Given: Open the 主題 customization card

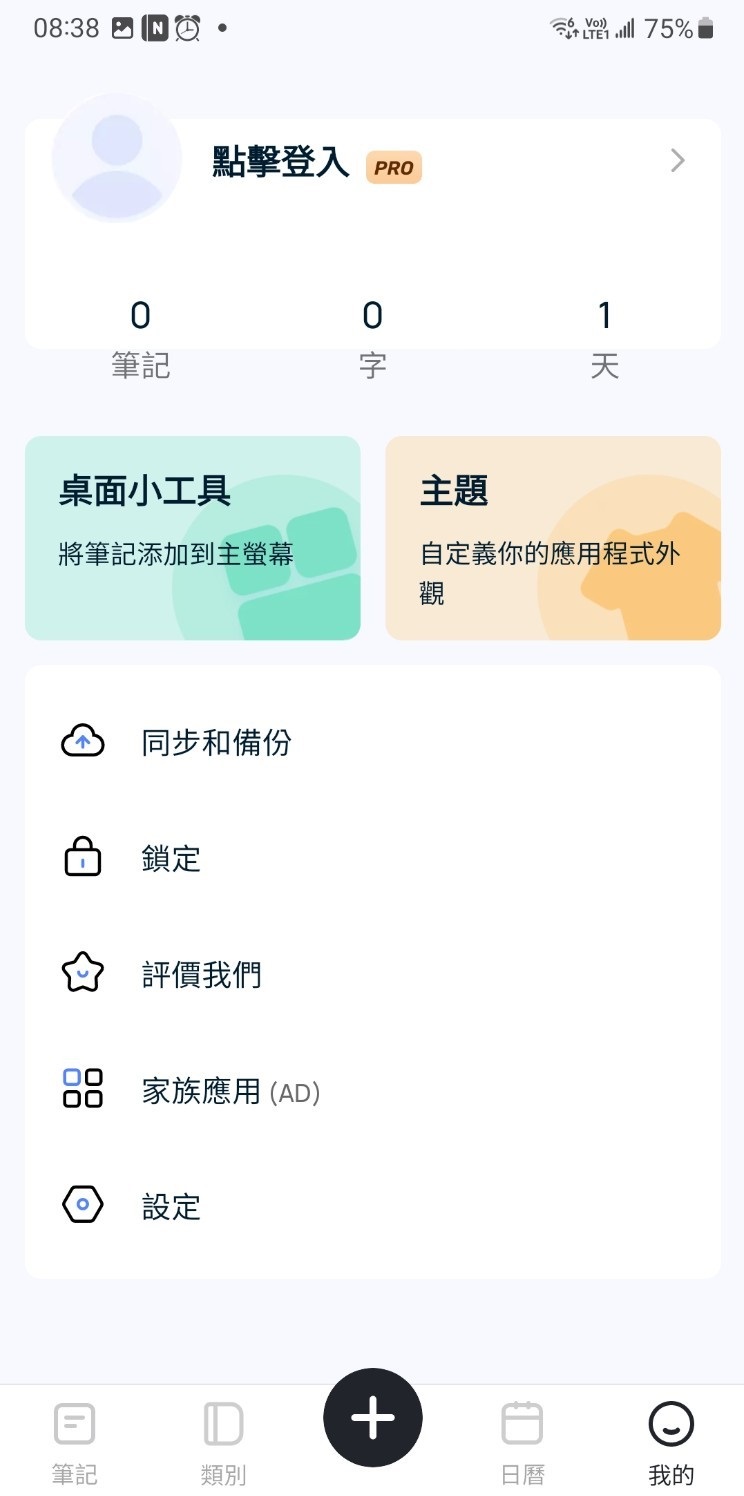Looking at the screenshot, I should (x=552, y=536).
